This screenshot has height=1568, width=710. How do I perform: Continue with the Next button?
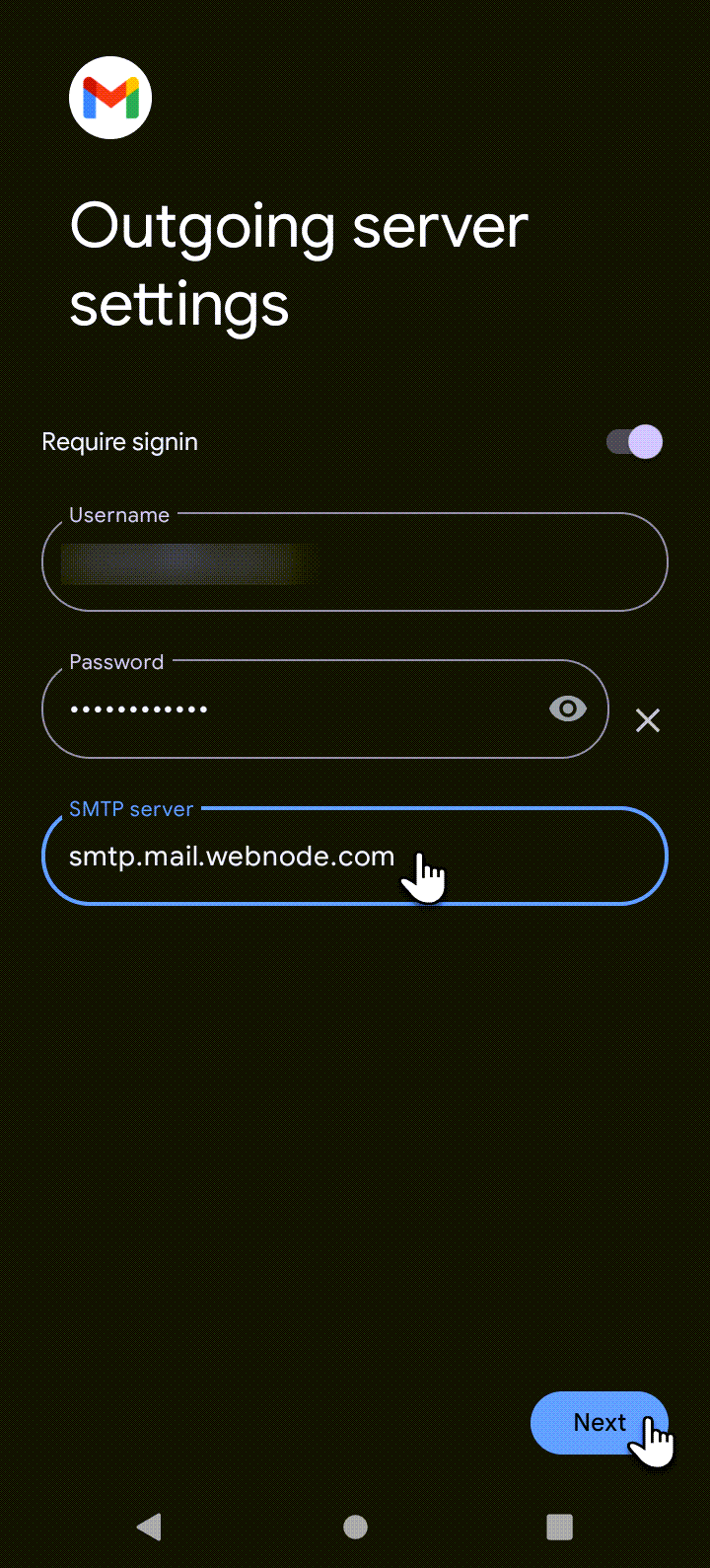click(599, 1422)
